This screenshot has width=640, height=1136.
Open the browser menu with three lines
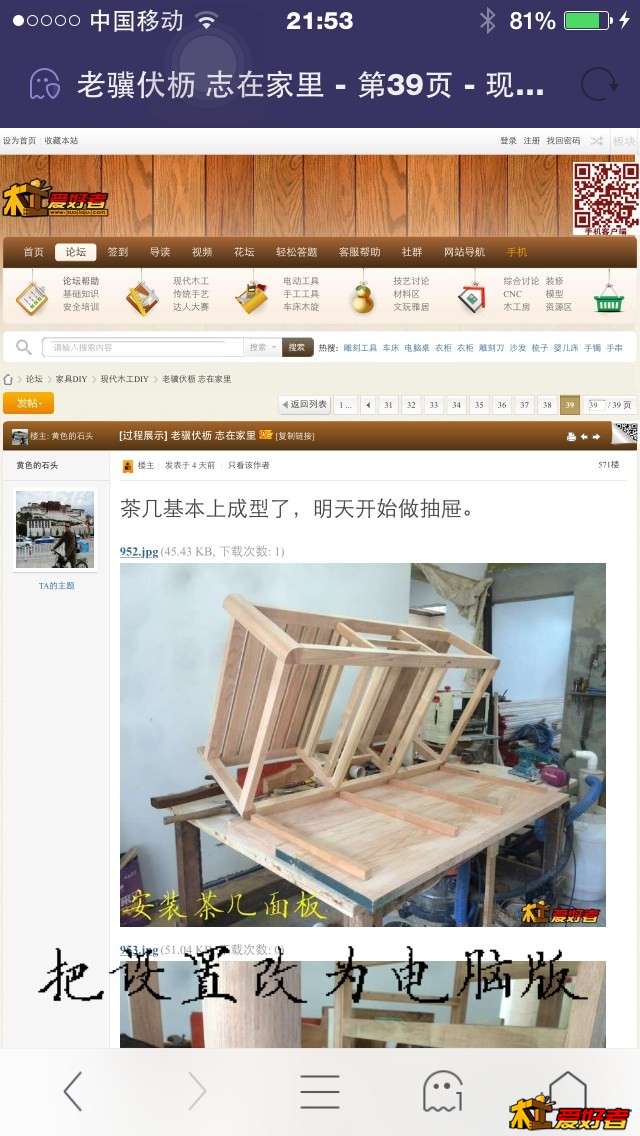[319, 1091]
